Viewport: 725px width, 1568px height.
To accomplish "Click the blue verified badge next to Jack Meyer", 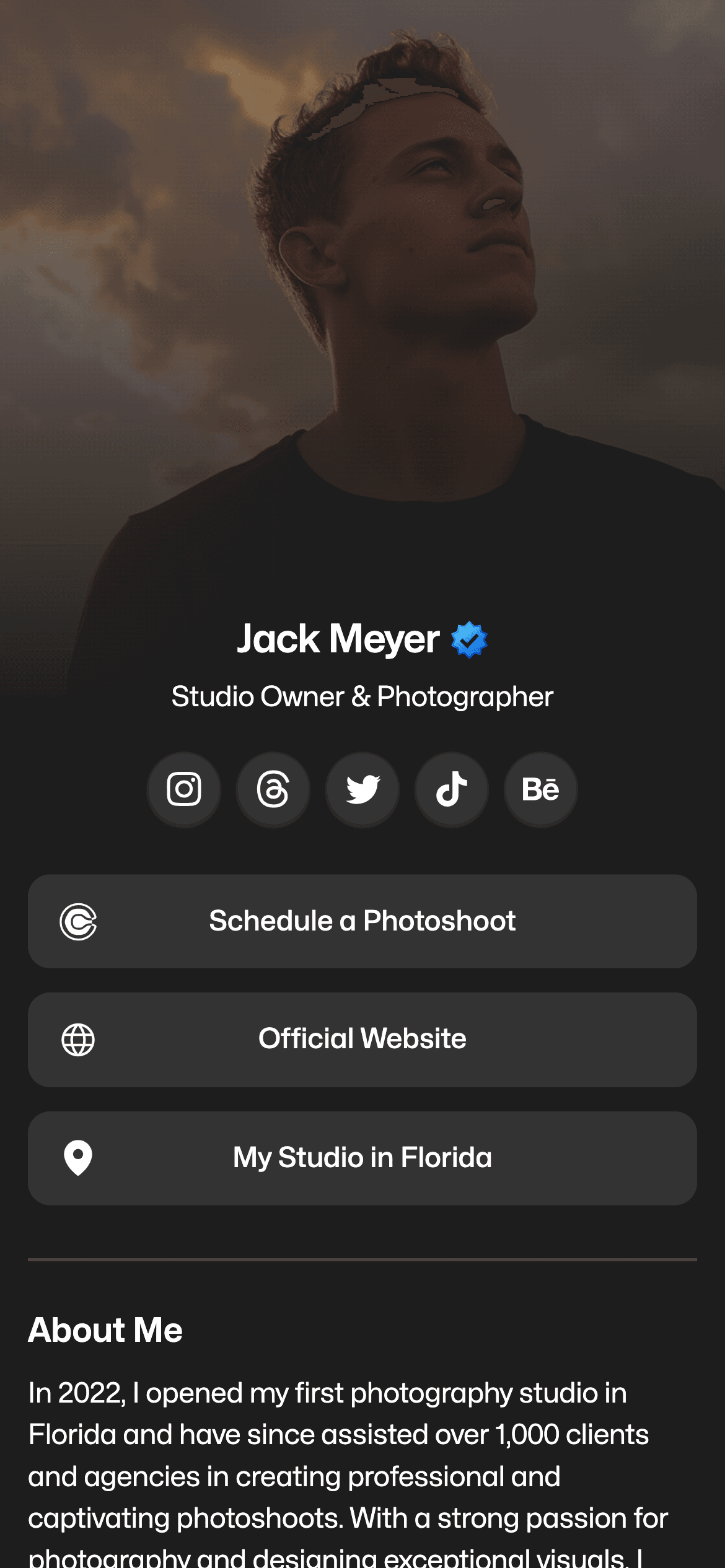I will 470,639.
